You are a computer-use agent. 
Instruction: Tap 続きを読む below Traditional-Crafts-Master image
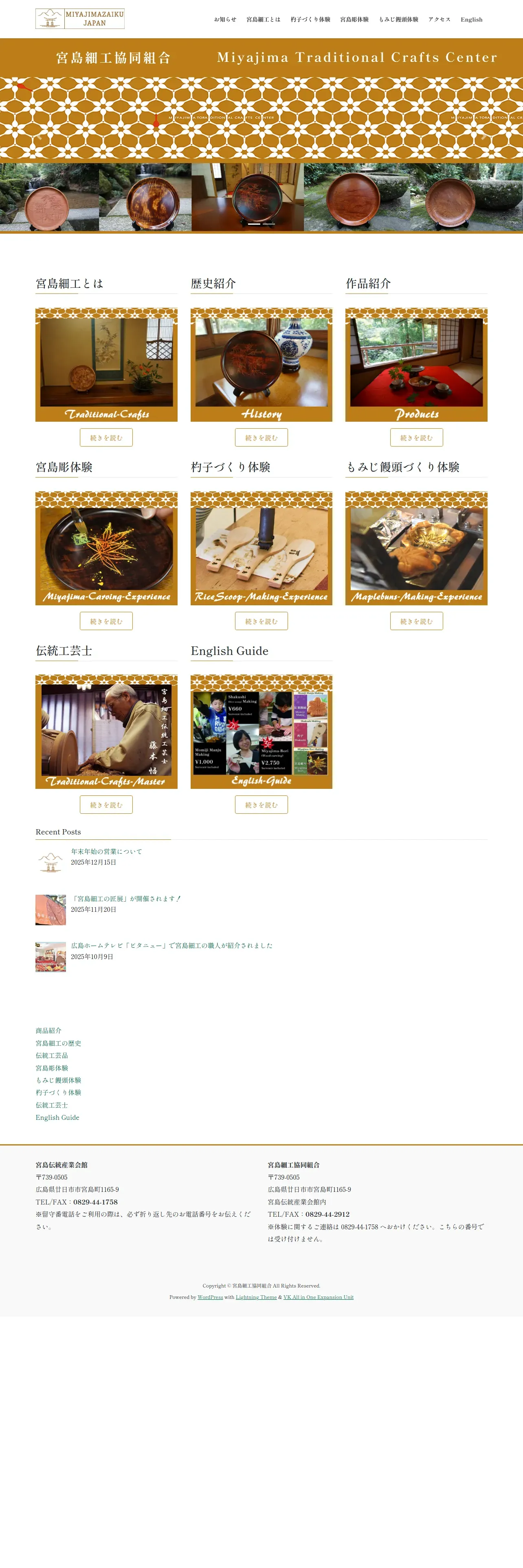[x=106, y=805]
